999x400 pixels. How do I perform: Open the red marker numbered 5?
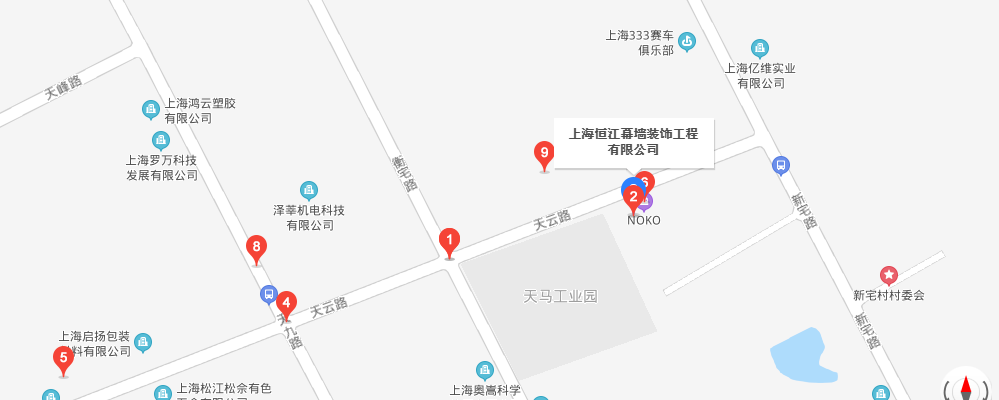(x=63, y=357)
